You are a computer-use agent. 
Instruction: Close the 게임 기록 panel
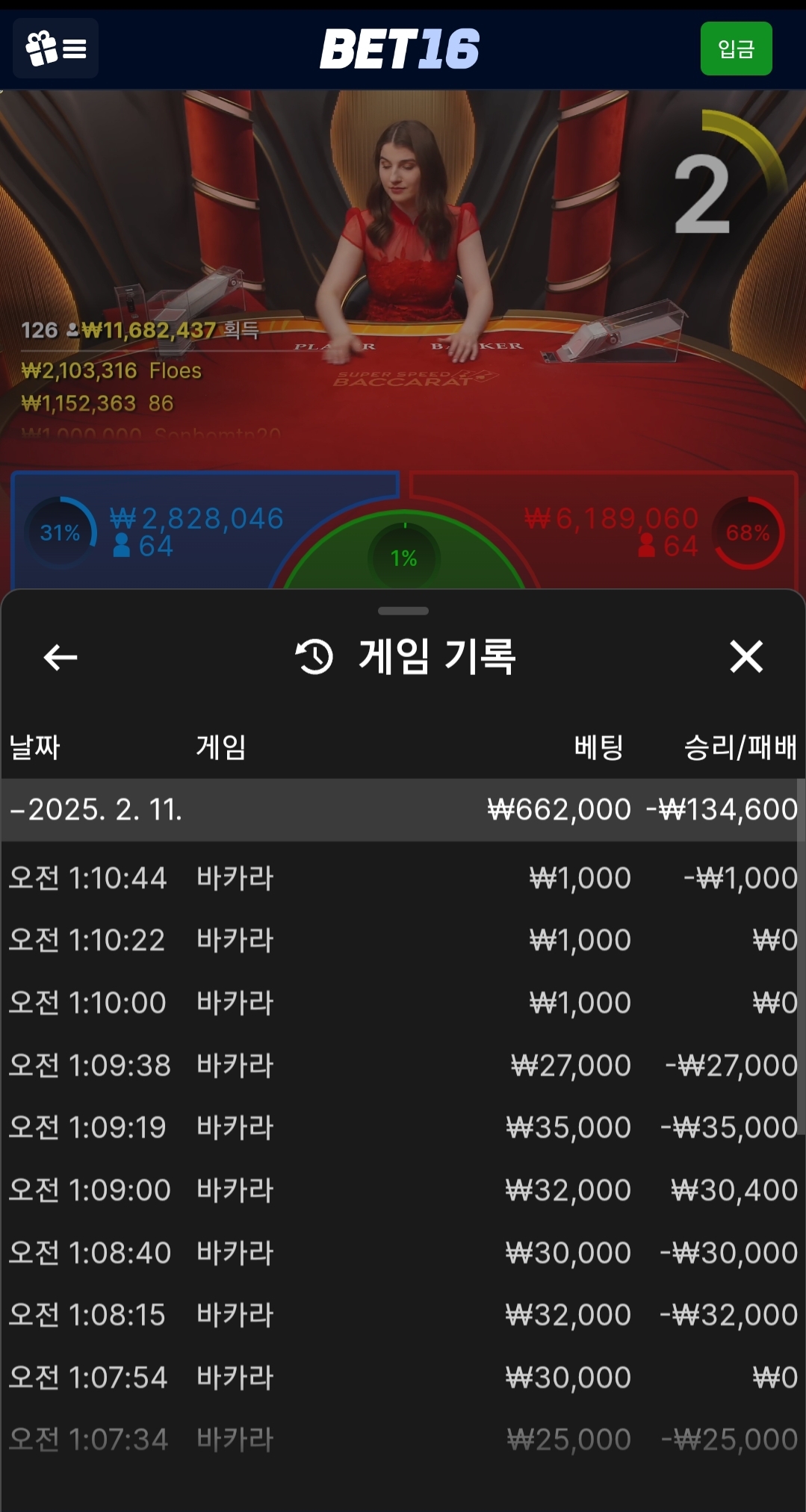pos(745,657)
